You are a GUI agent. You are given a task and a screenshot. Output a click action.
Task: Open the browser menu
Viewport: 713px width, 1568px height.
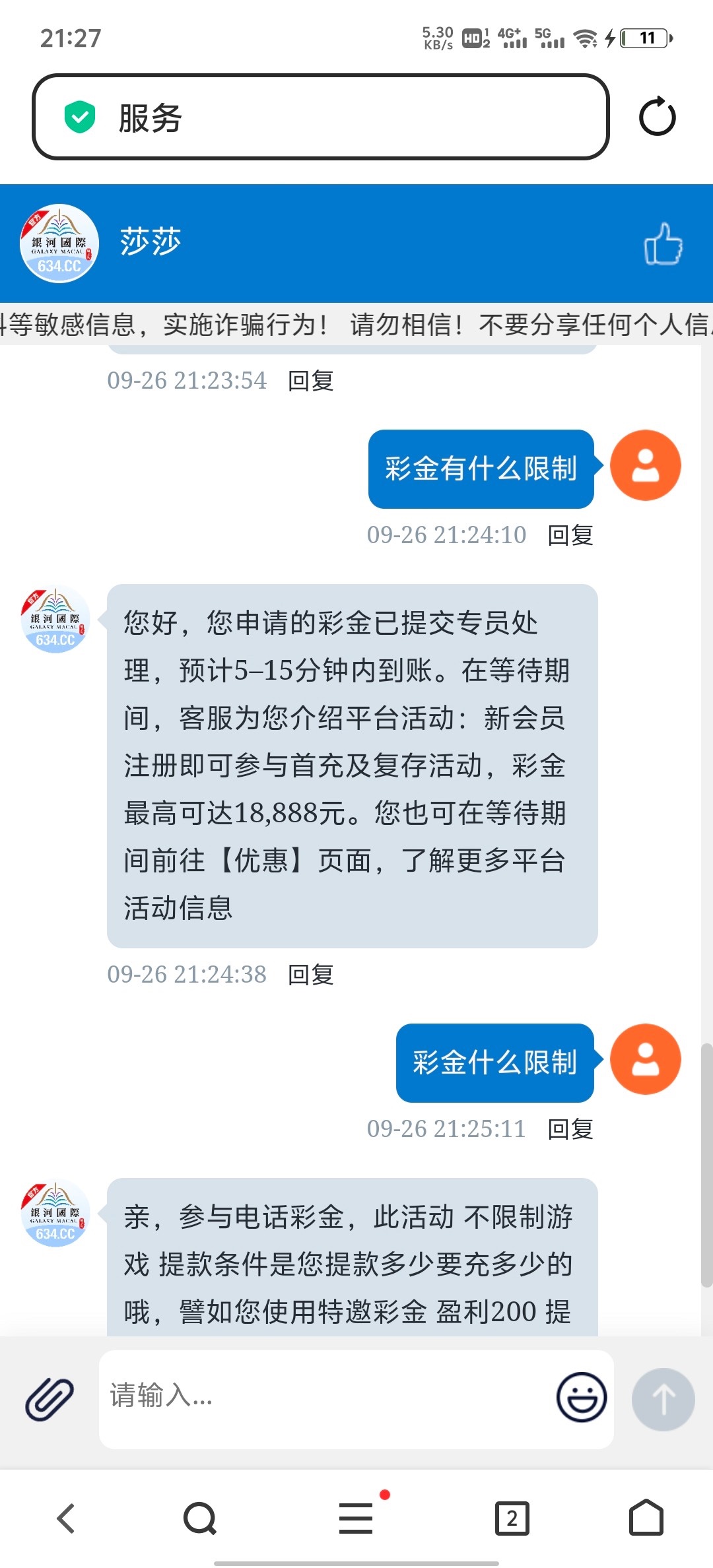pos(356,1518)
